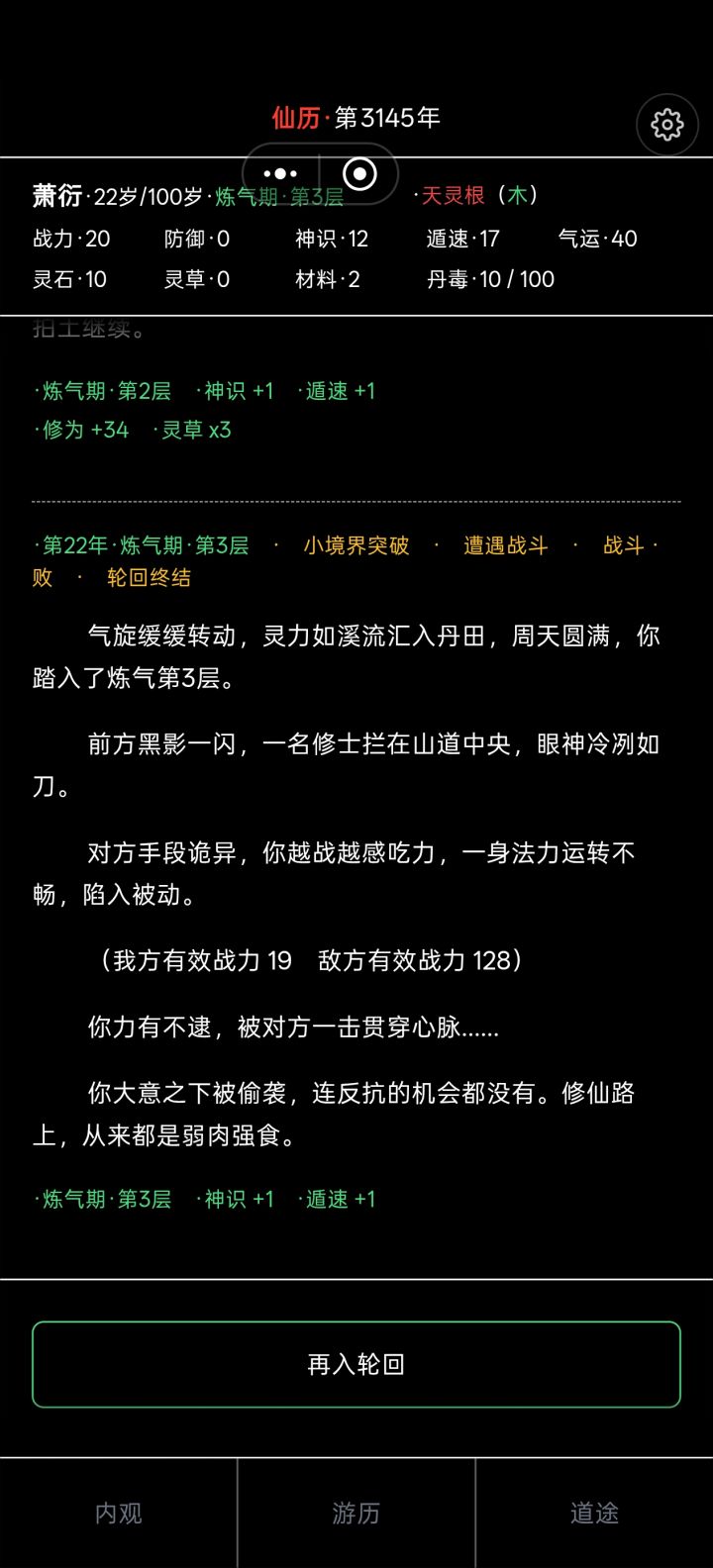Close the mini program via the circle button
The image size is (713, 1568).
tap(359, 174)
